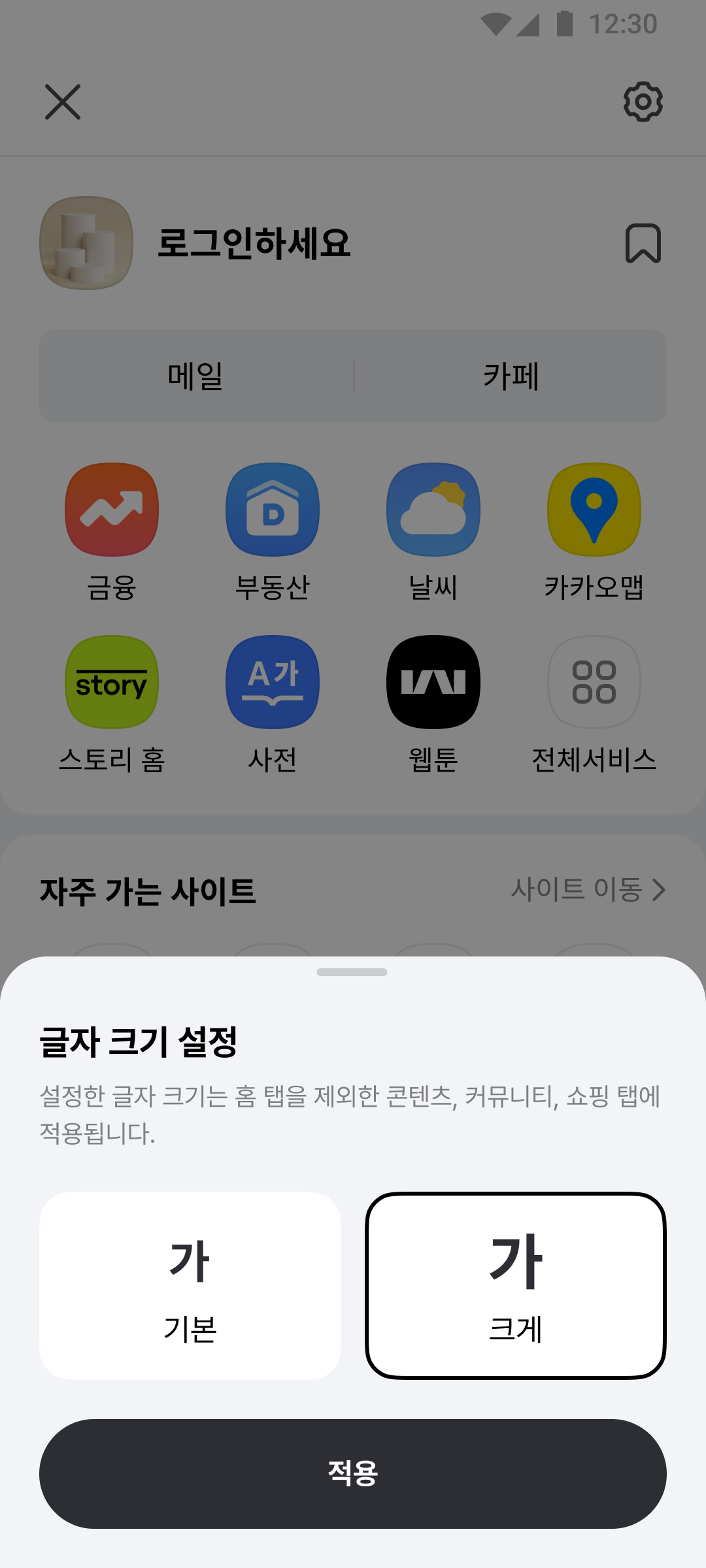Apply the font size with 적용
This screenshot has width=706, height=1568.
tap(353, 1473)
